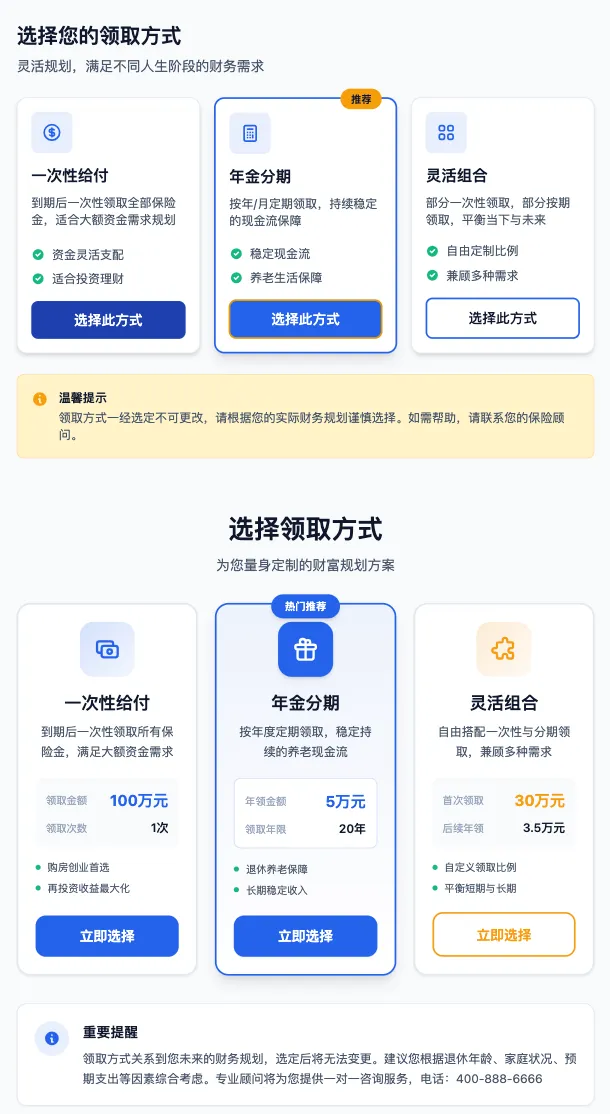Tap 选择此方式 under 一次性给付
610x1114 pixels.
(x=108, y=320)
